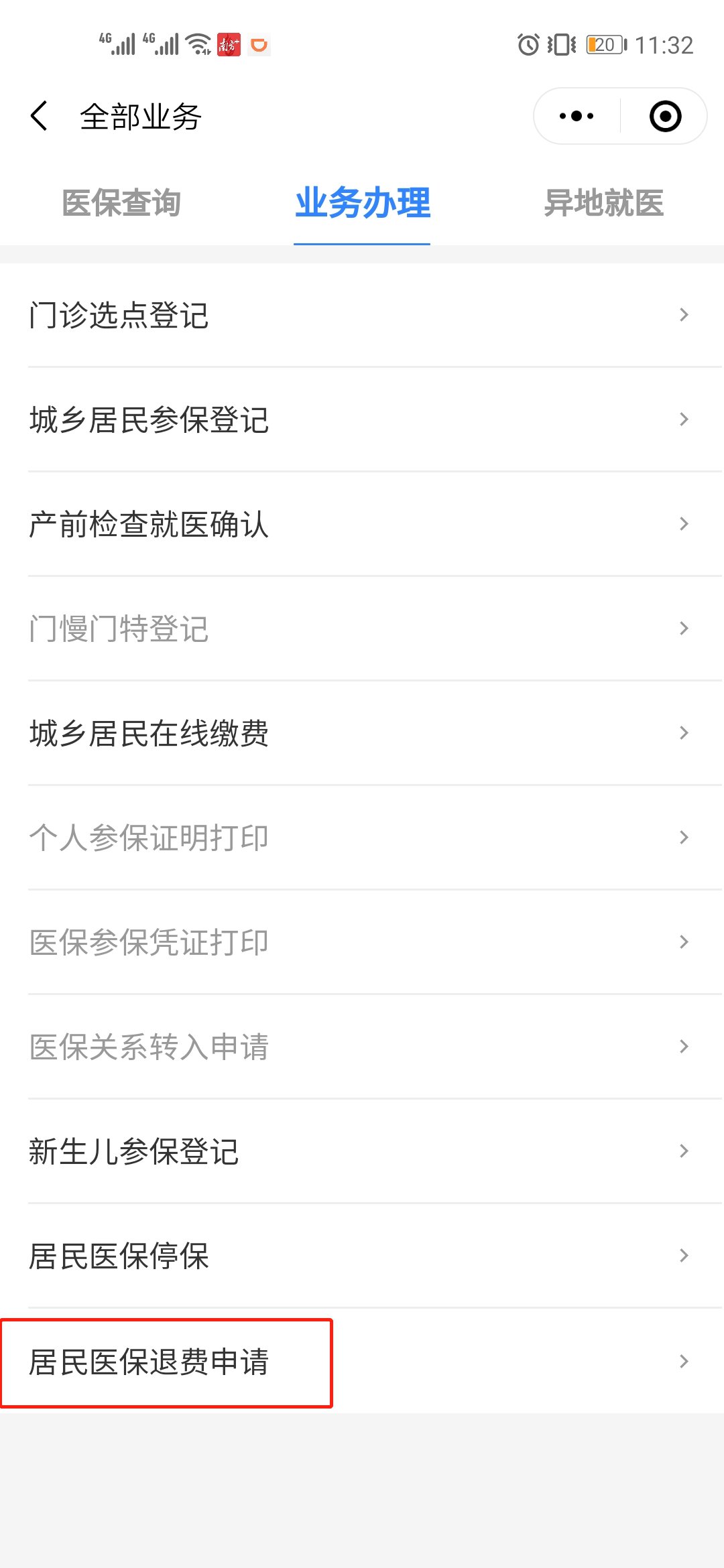The width and height of the screenshot is (724, 1568).
Task: Open 城乡居民参保登记
Action: tap(362, 419)
